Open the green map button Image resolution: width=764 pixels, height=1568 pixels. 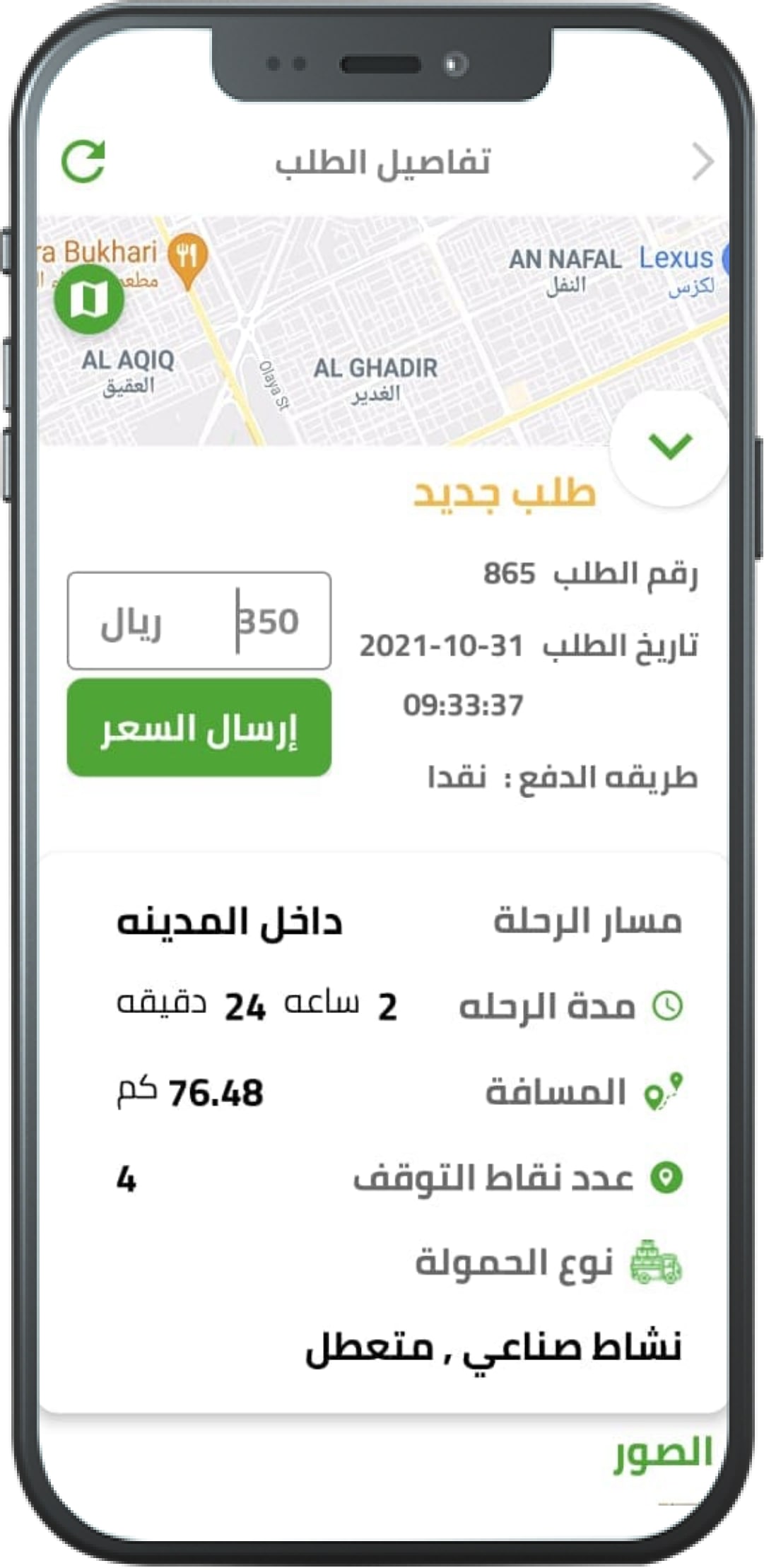coord(90,299)
